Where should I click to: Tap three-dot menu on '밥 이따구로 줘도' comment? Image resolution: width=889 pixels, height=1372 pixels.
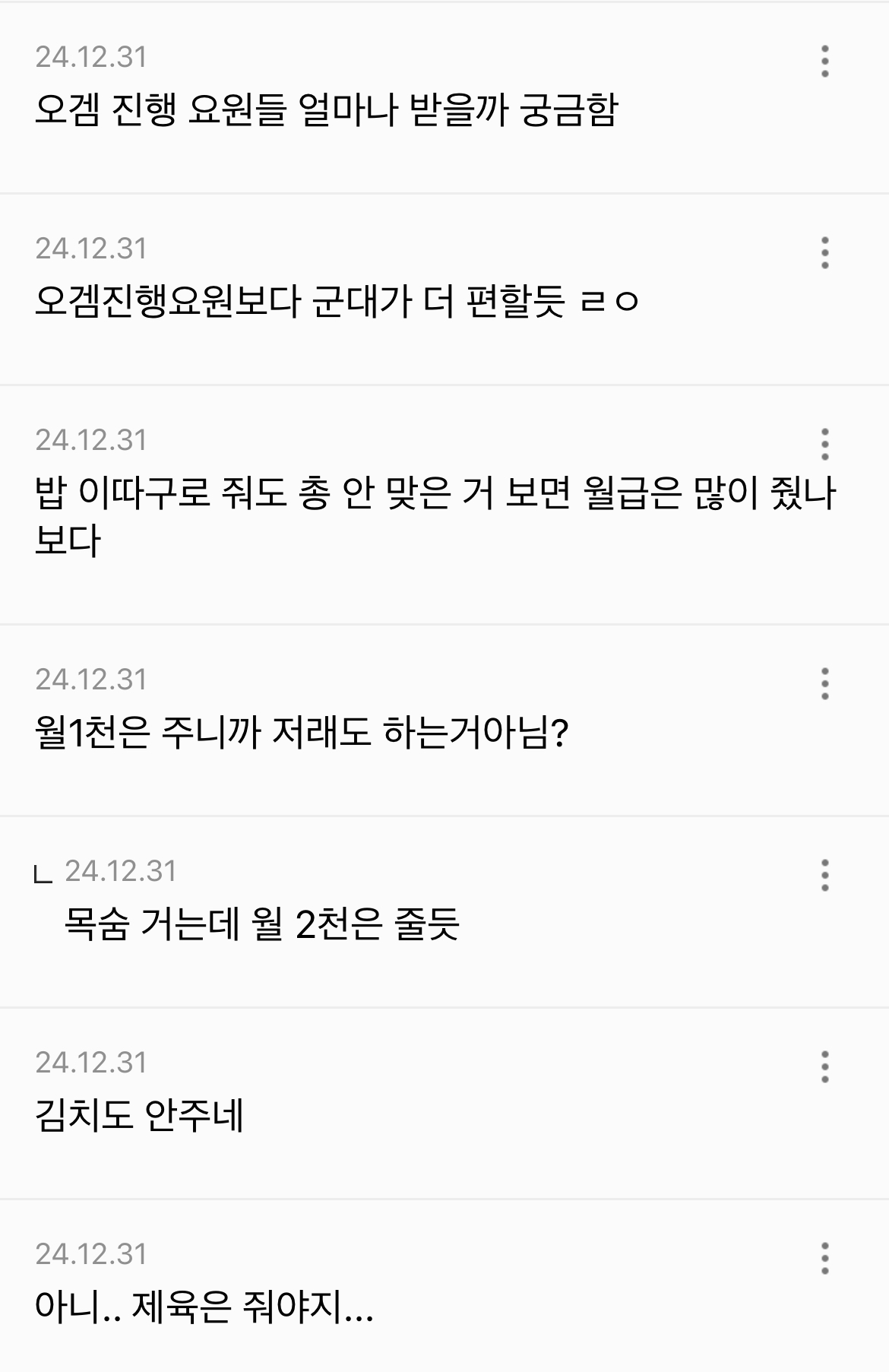[824, 445]
